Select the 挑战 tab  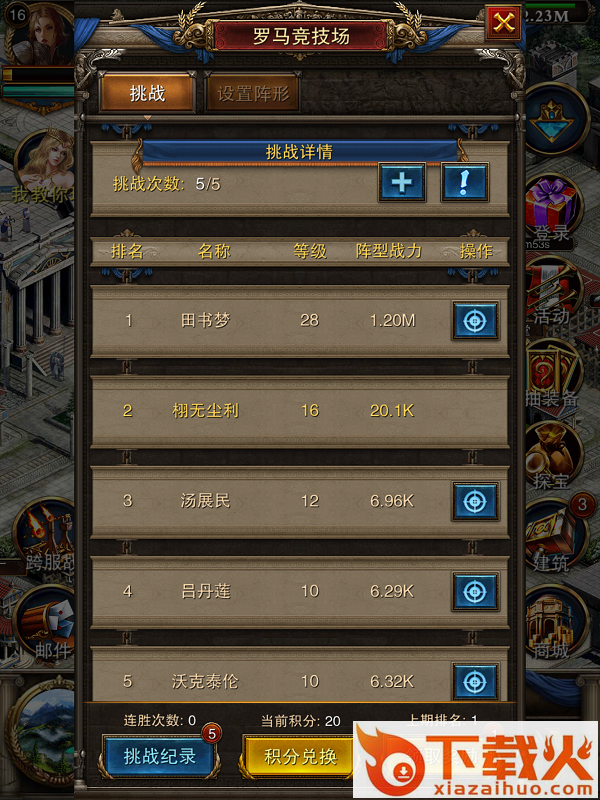pos(147,94)
